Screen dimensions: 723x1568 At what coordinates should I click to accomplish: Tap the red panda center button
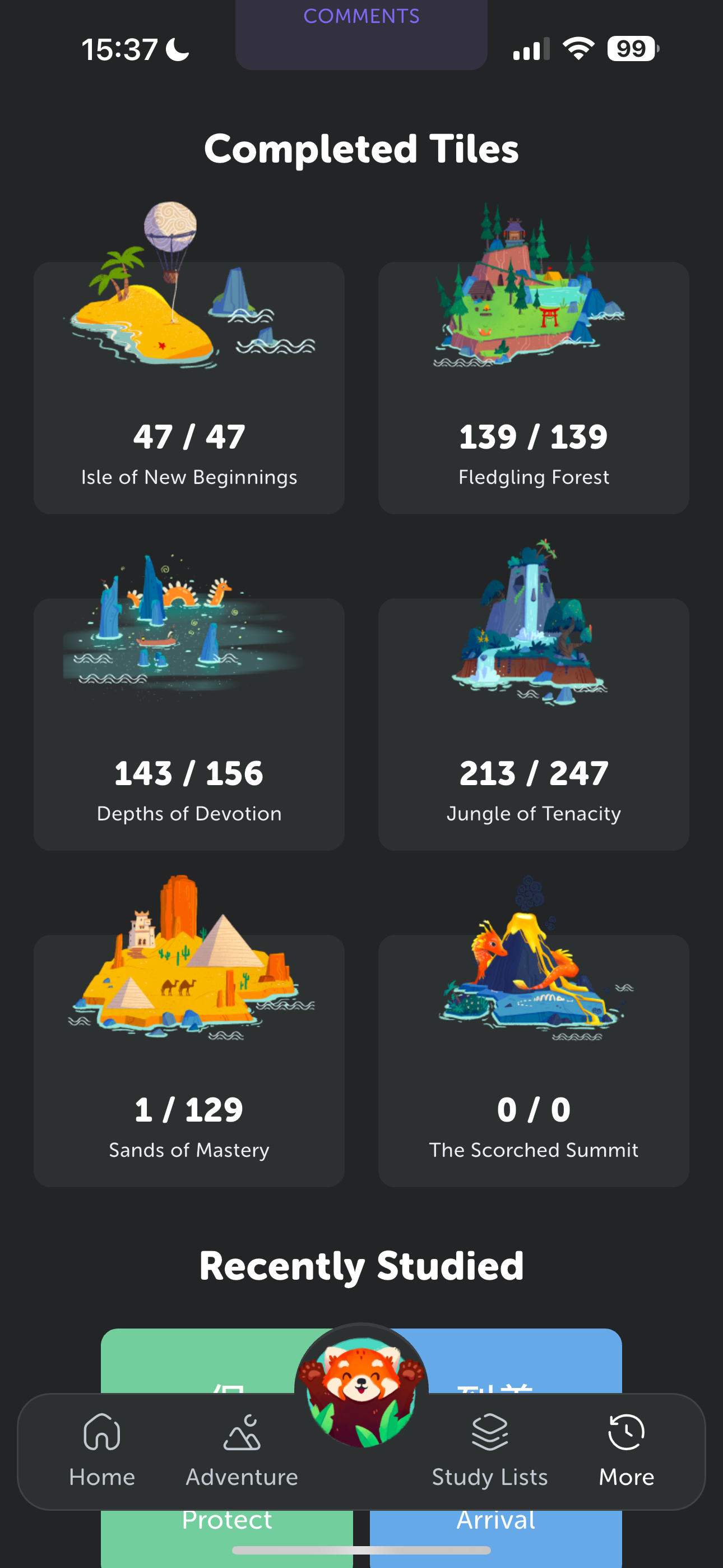click(361, 1389)
